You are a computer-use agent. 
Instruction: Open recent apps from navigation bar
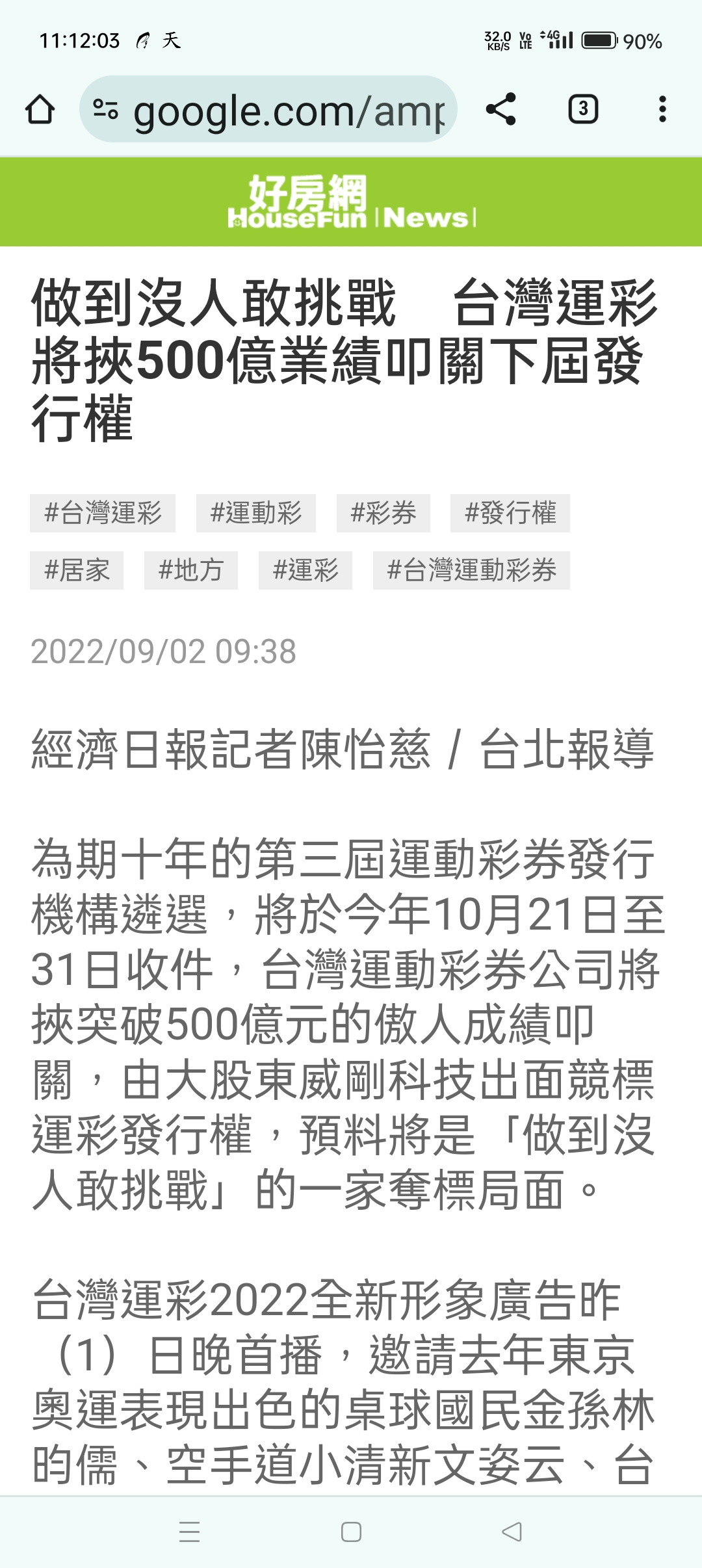(190, 1532)
